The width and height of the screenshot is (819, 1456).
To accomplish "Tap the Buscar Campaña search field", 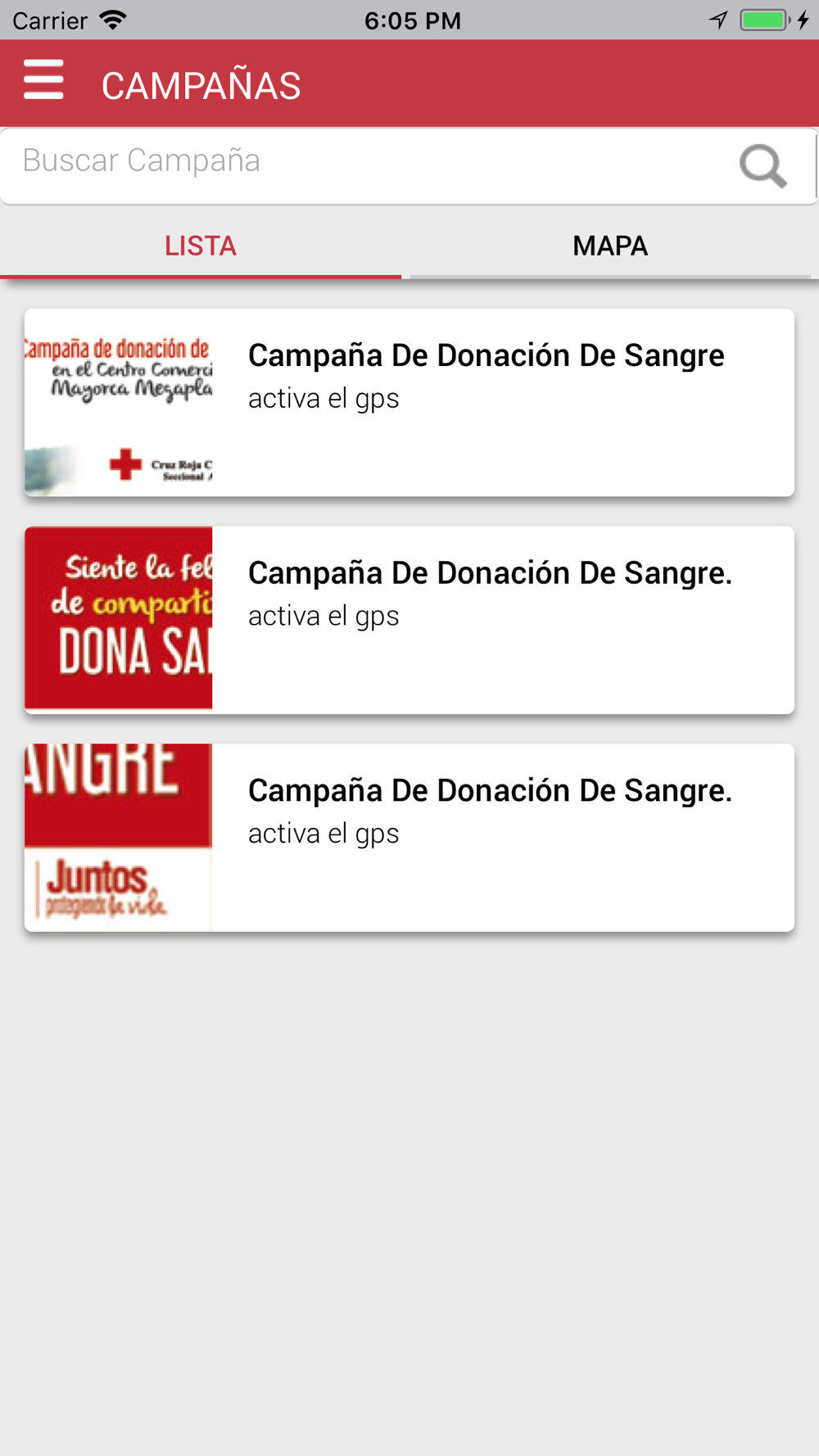I will (x=369, y=165).
